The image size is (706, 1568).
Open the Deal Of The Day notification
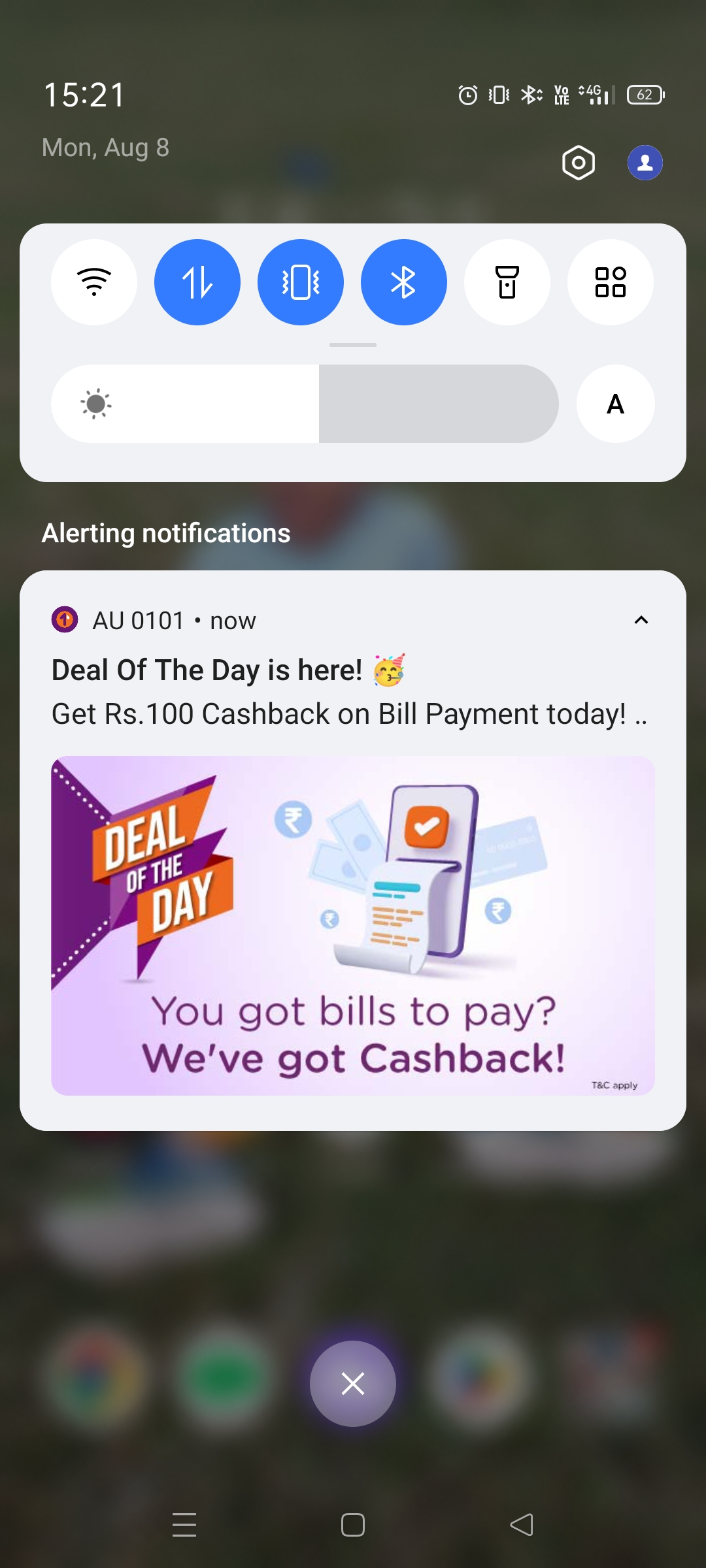pos(353,851)
